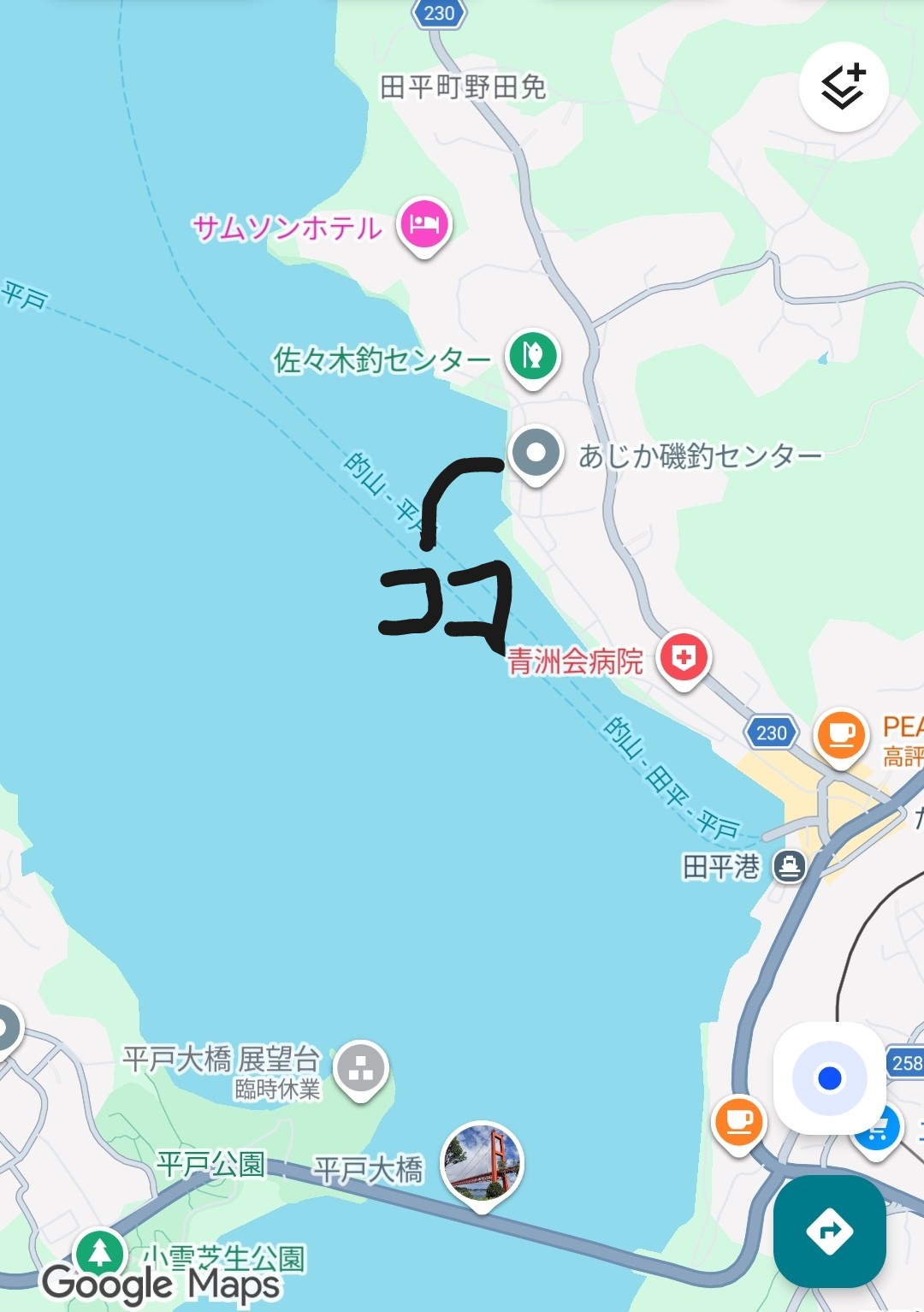Tap the あじか磯釣センター location marker
924x1312 pixels.
[536, 454]
